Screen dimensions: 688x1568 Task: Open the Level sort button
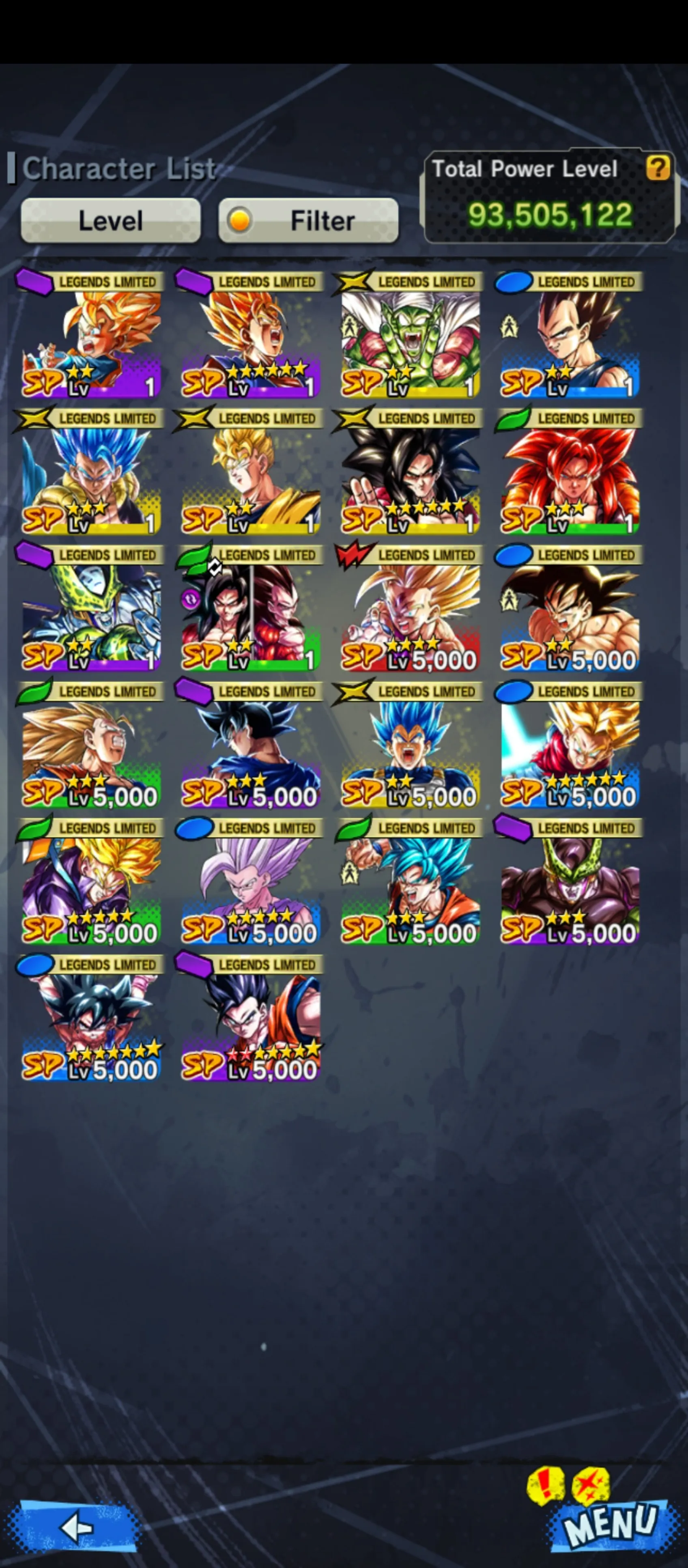point(111,220)
